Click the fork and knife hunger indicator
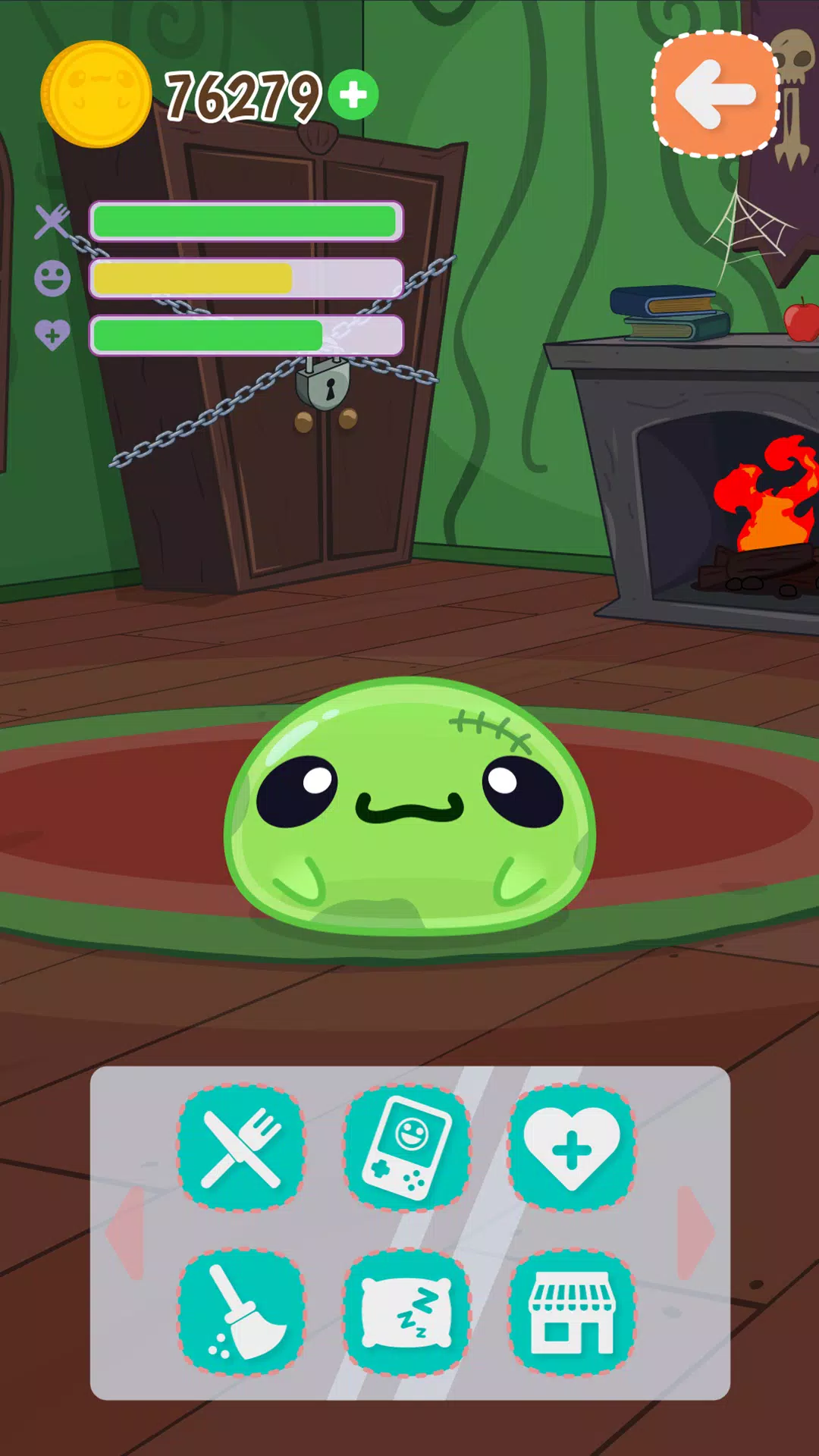Screen dimensions: 819x1456 coord(52,221)
